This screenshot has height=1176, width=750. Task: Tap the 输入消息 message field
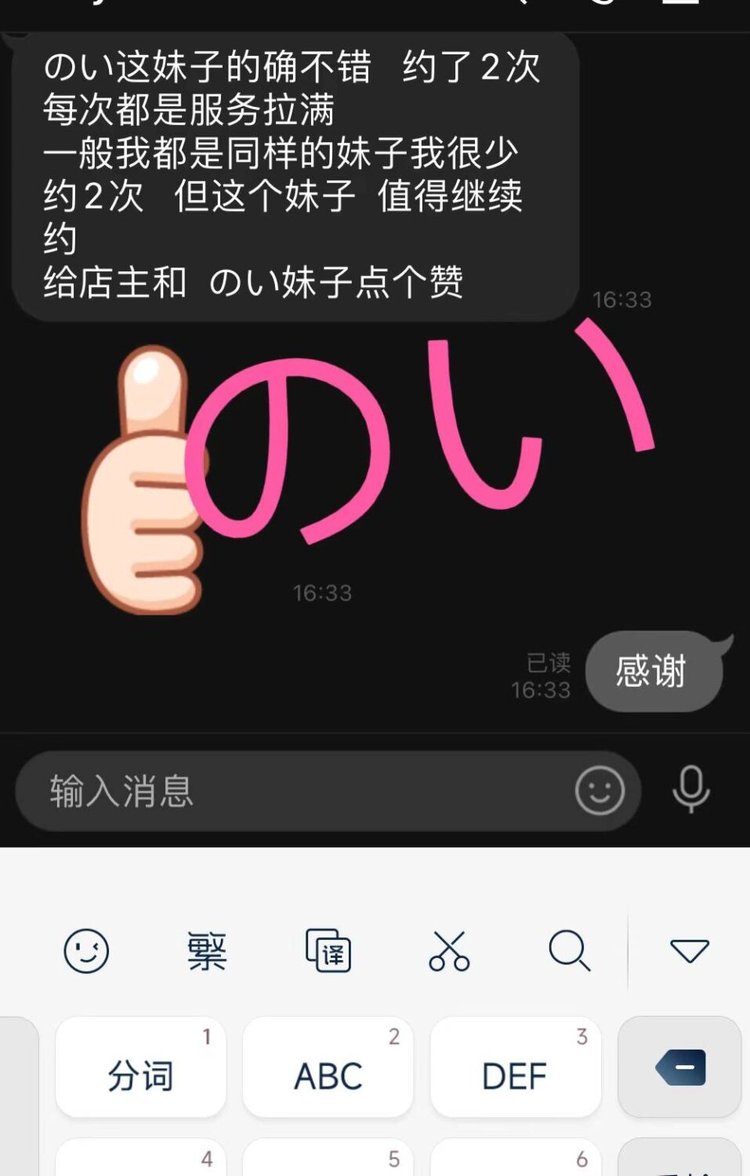290,791
